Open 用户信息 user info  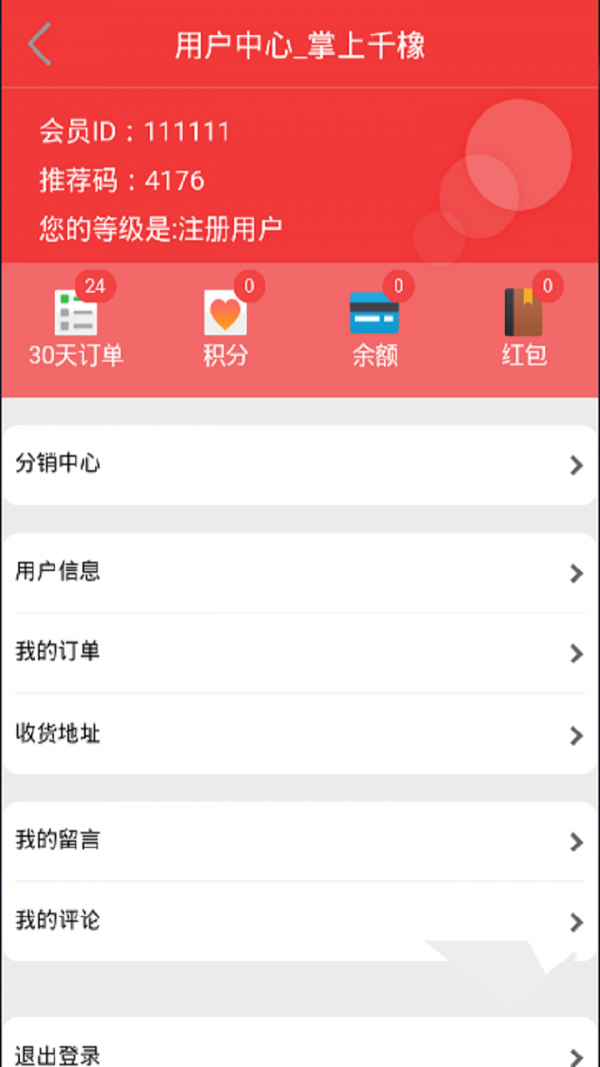coord(300,572)
